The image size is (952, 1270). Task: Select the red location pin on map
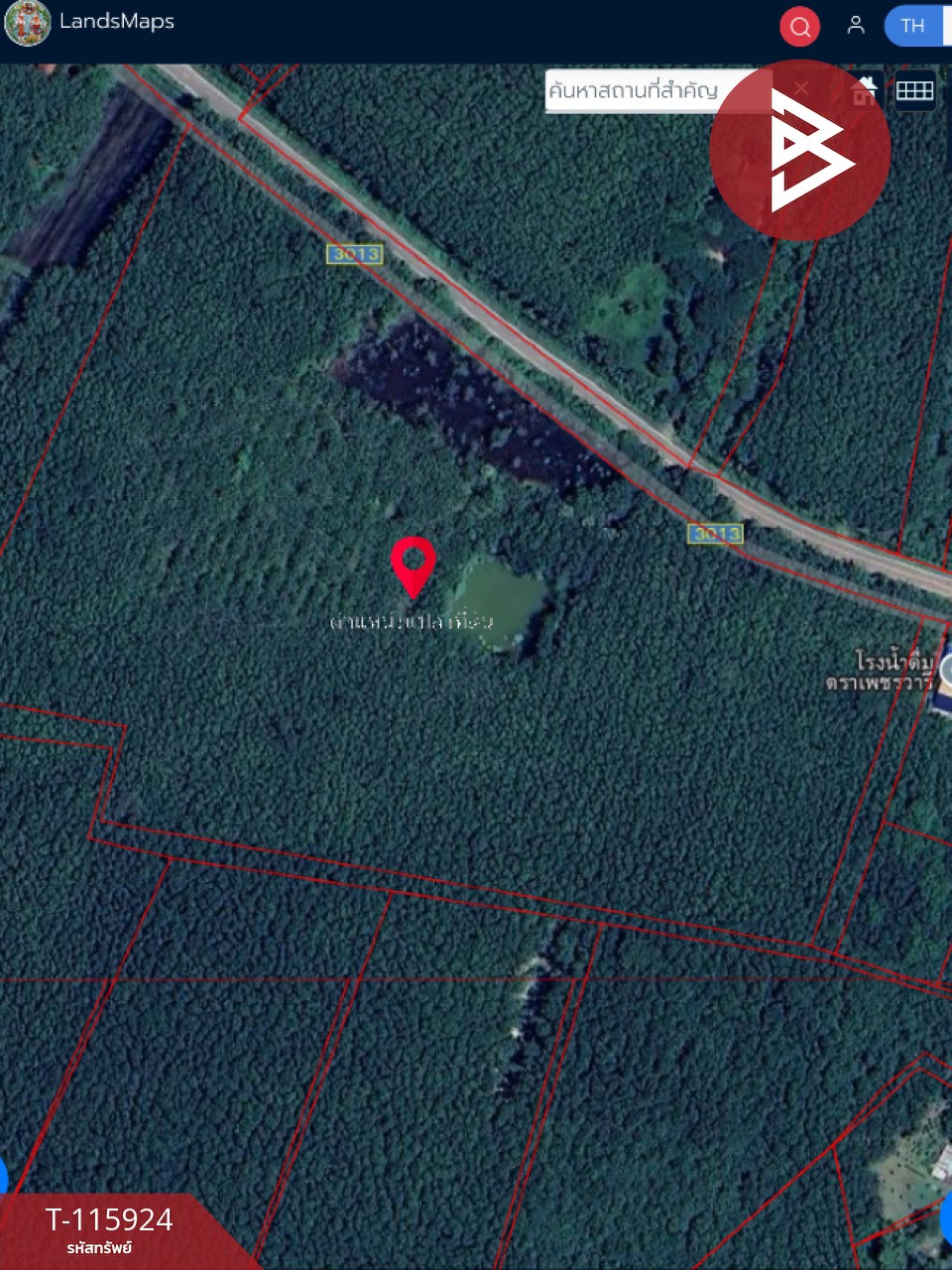[x=413, y=563]
